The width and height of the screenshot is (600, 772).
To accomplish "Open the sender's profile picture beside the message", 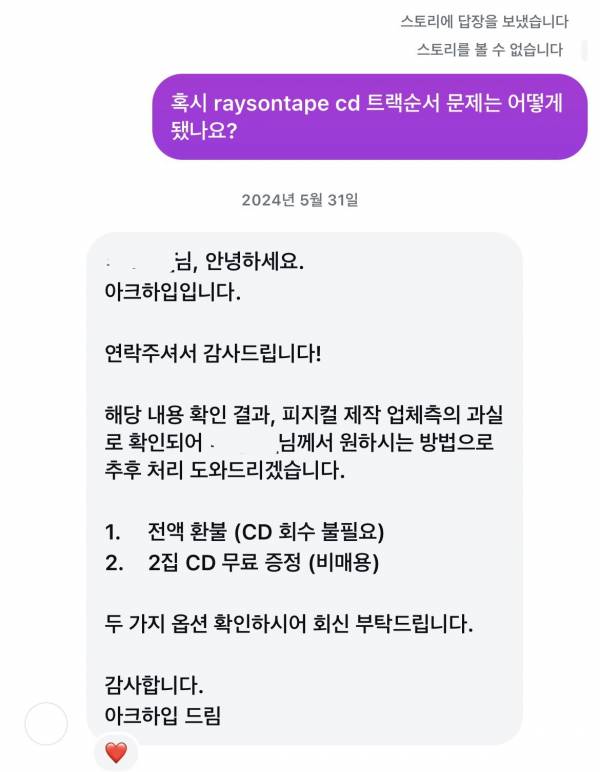I will (46, 723).
